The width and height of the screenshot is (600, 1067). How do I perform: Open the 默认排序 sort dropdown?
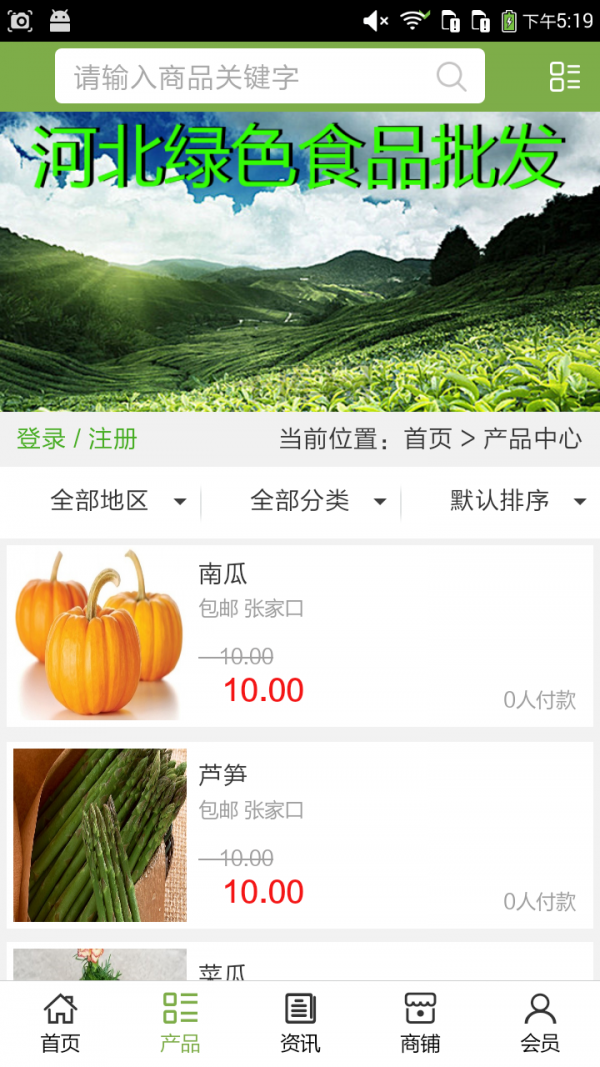(517, 501)
